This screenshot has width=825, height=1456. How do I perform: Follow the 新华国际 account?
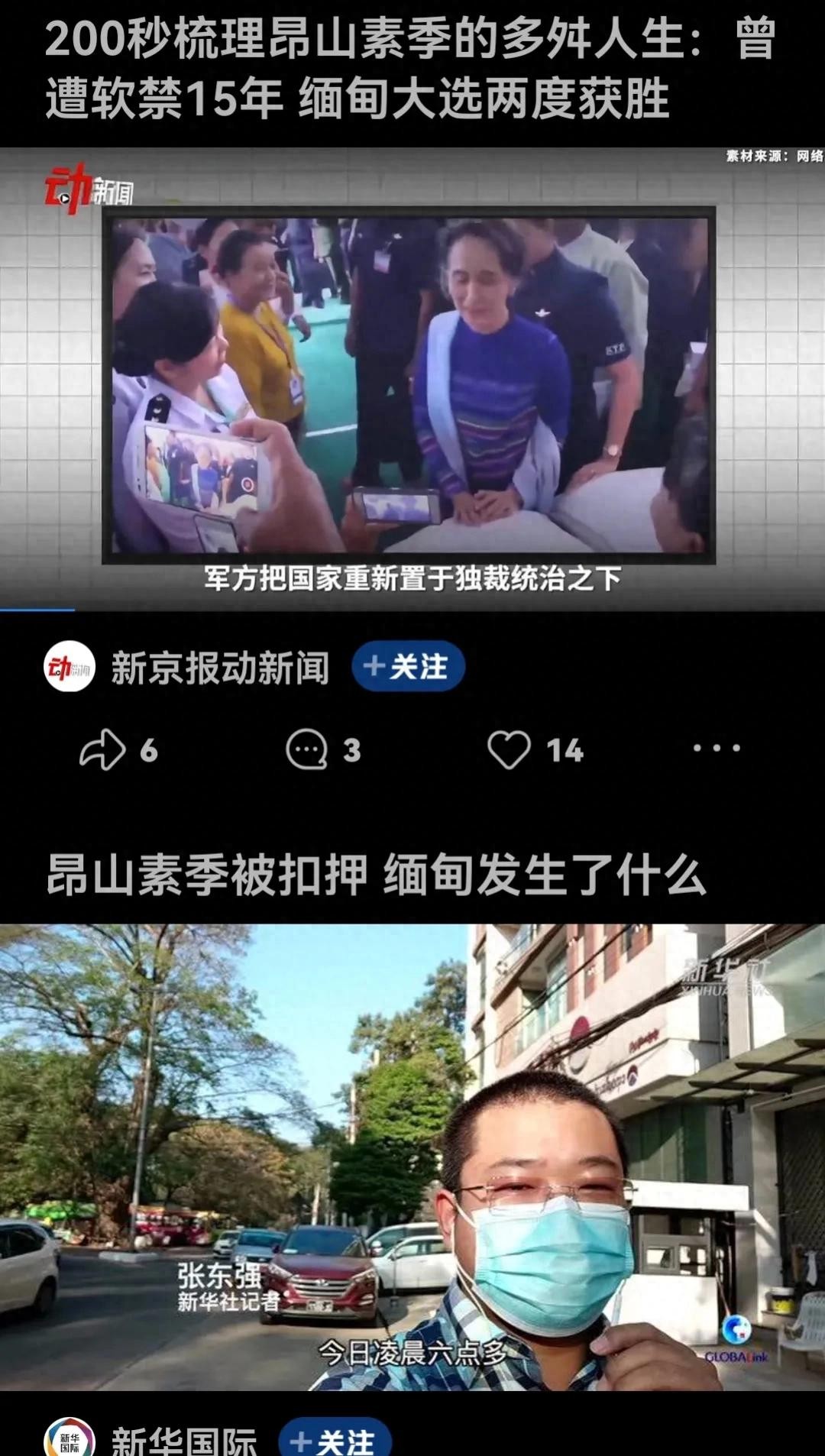point(335,1441)
